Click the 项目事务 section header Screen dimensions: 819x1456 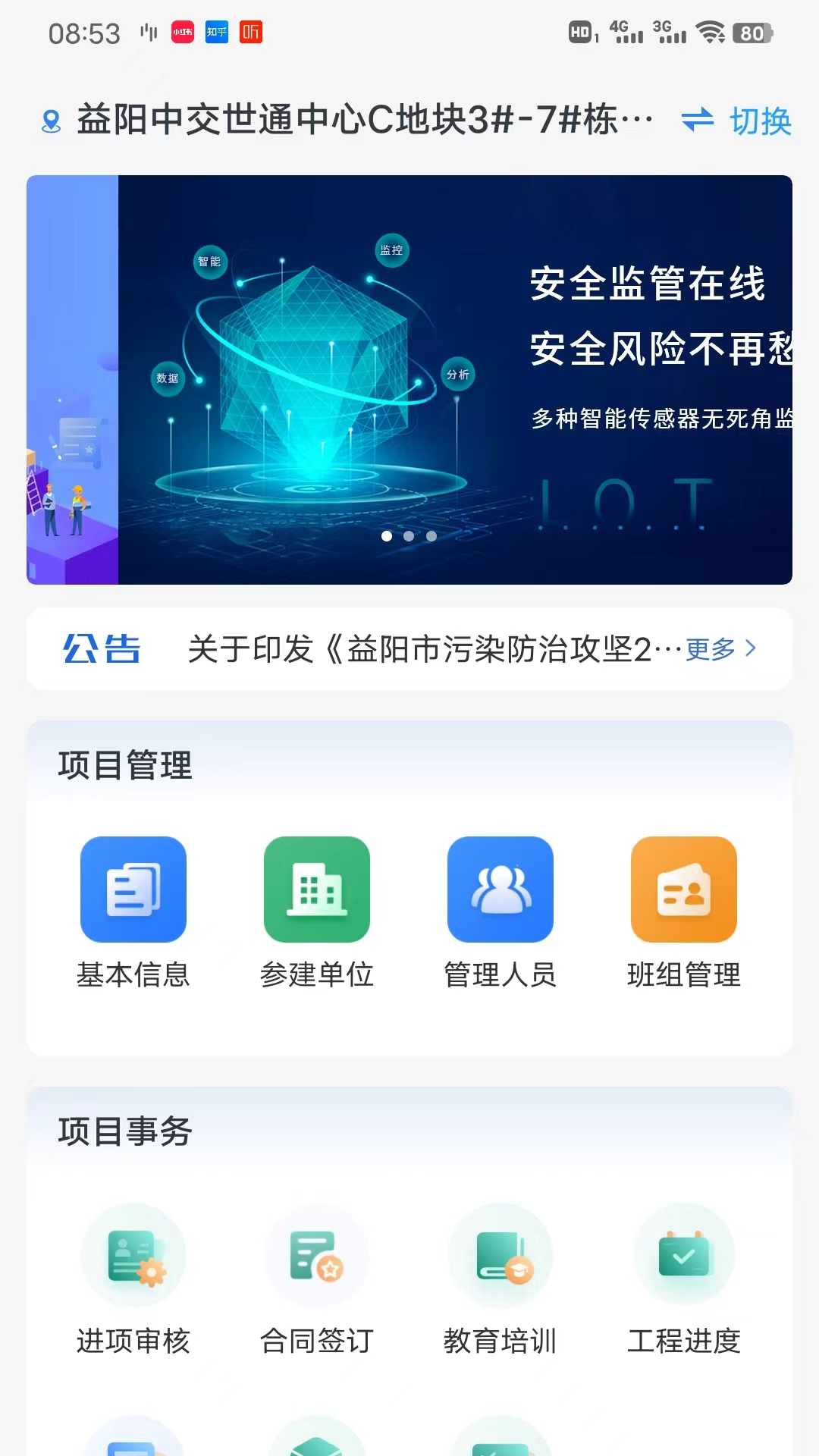coord(126,1131)
